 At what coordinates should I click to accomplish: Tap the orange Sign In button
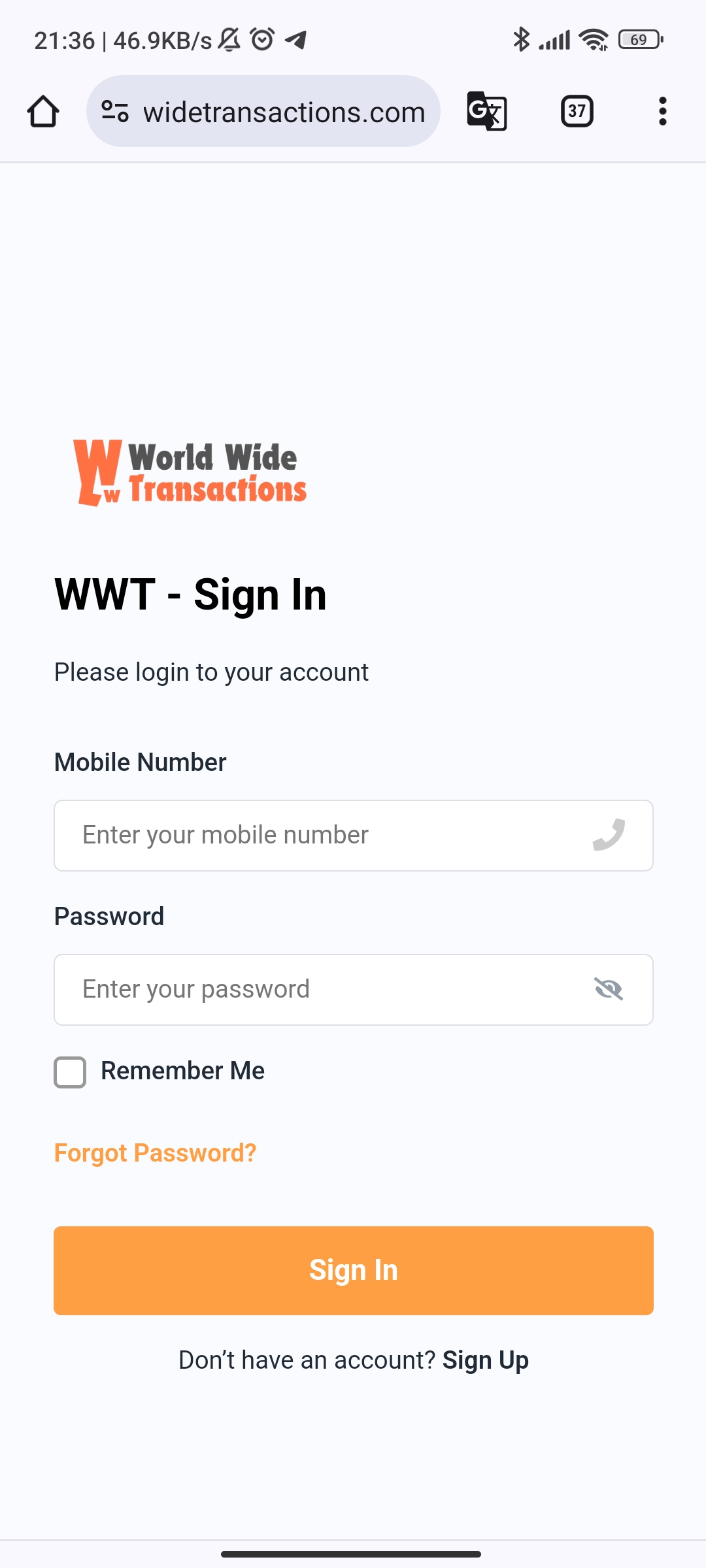tap(354, 1271)
